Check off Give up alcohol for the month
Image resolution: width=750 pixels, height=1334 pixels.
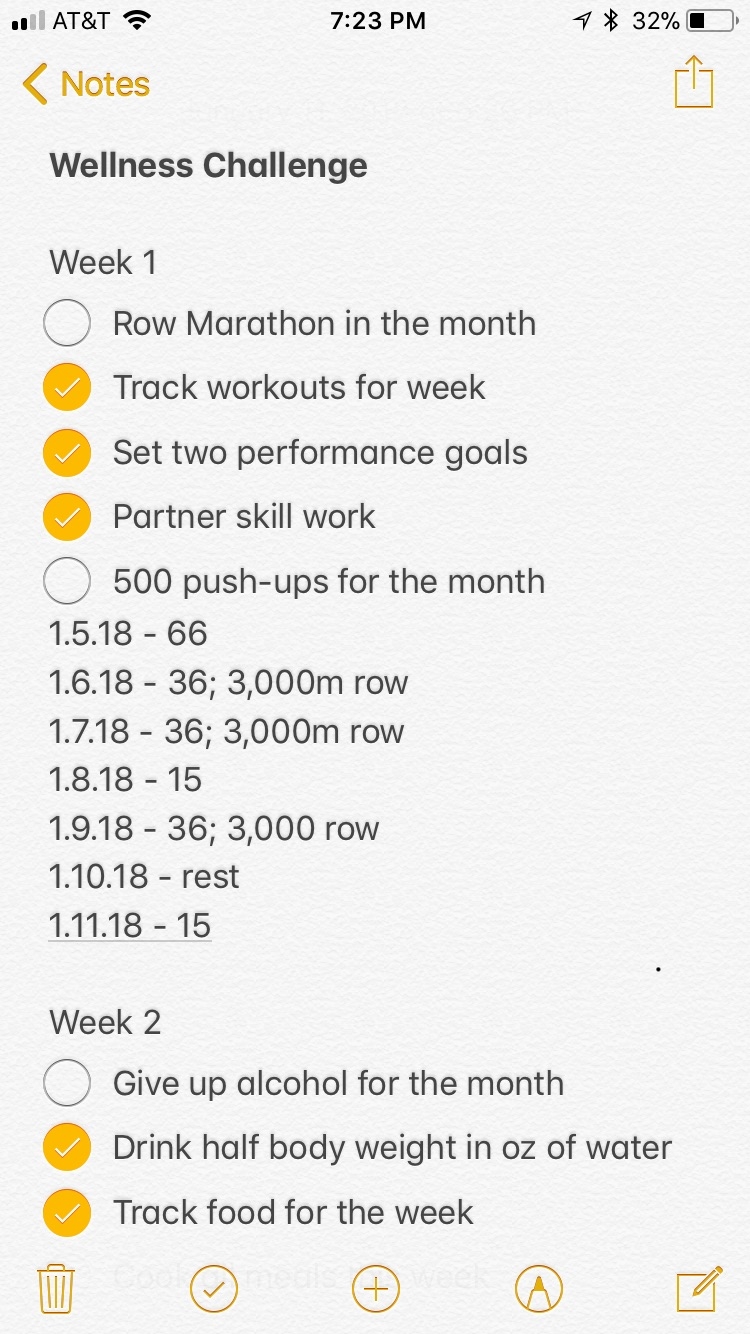click(67, 1083)
